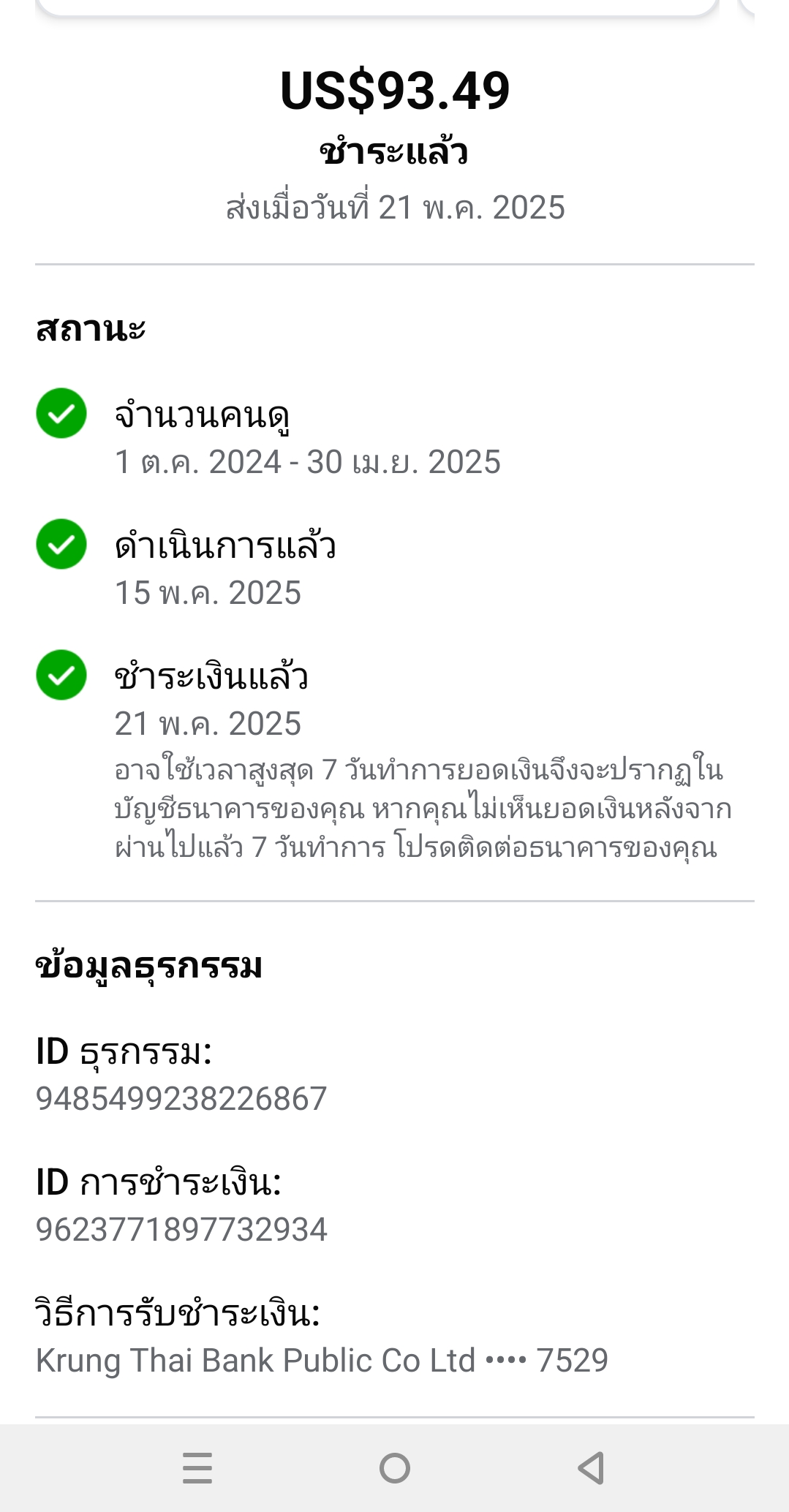Go back using the system back button

pos(591,1468)
